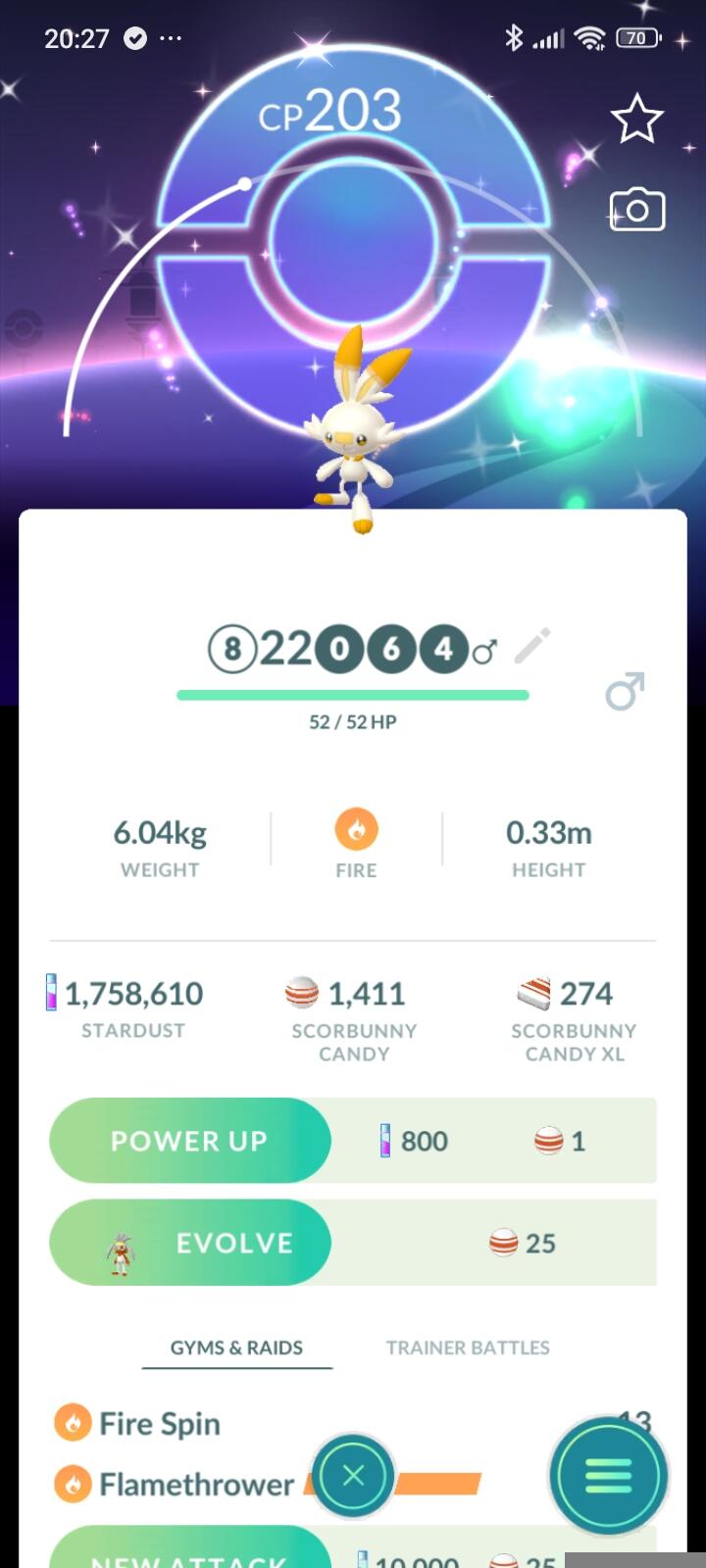Switch to the Gyms & Raids tab

point(236,1347)
